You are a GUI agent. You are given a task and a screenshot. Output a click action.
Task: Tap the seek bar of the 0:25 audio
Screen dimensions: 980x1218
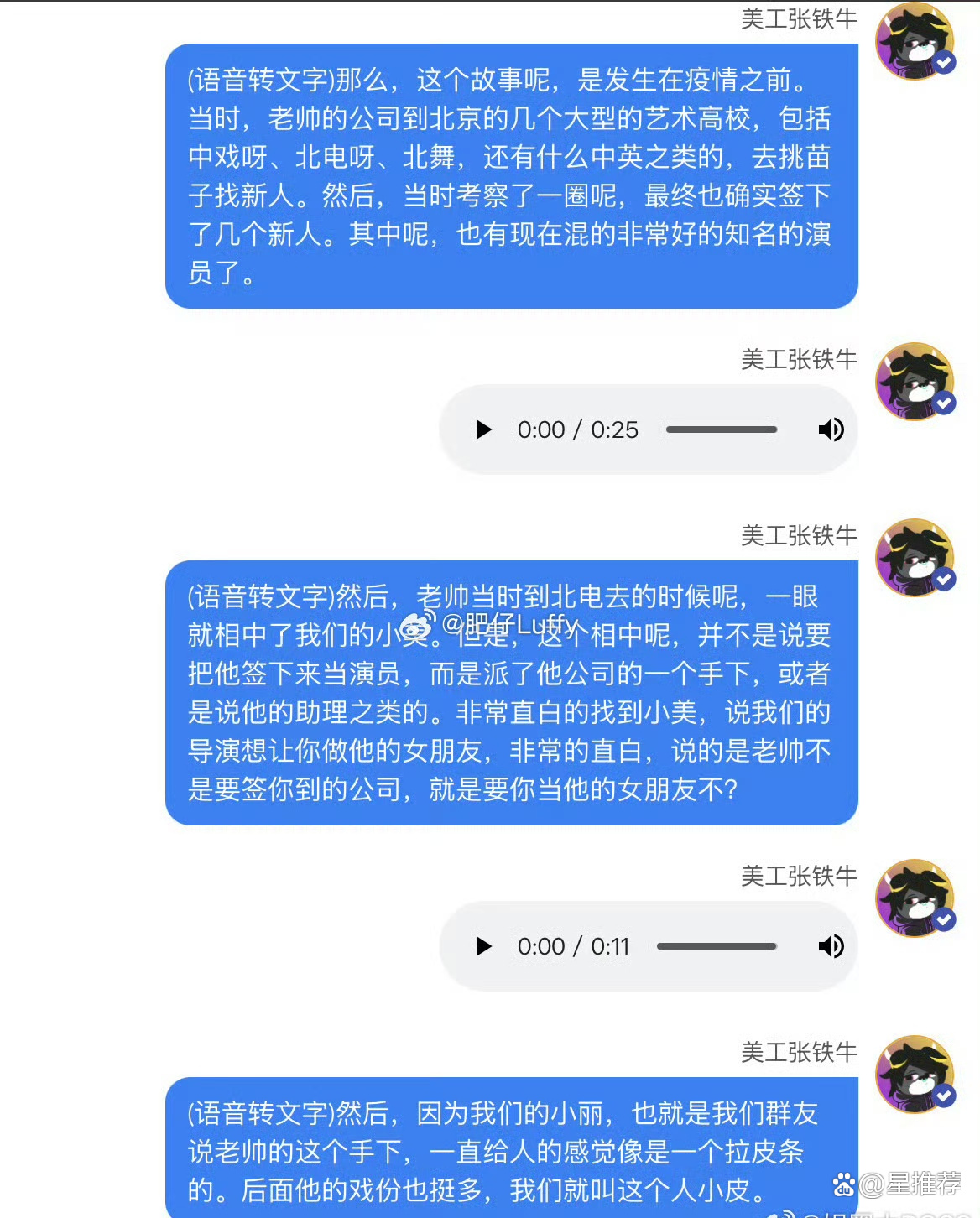point(722,430)
